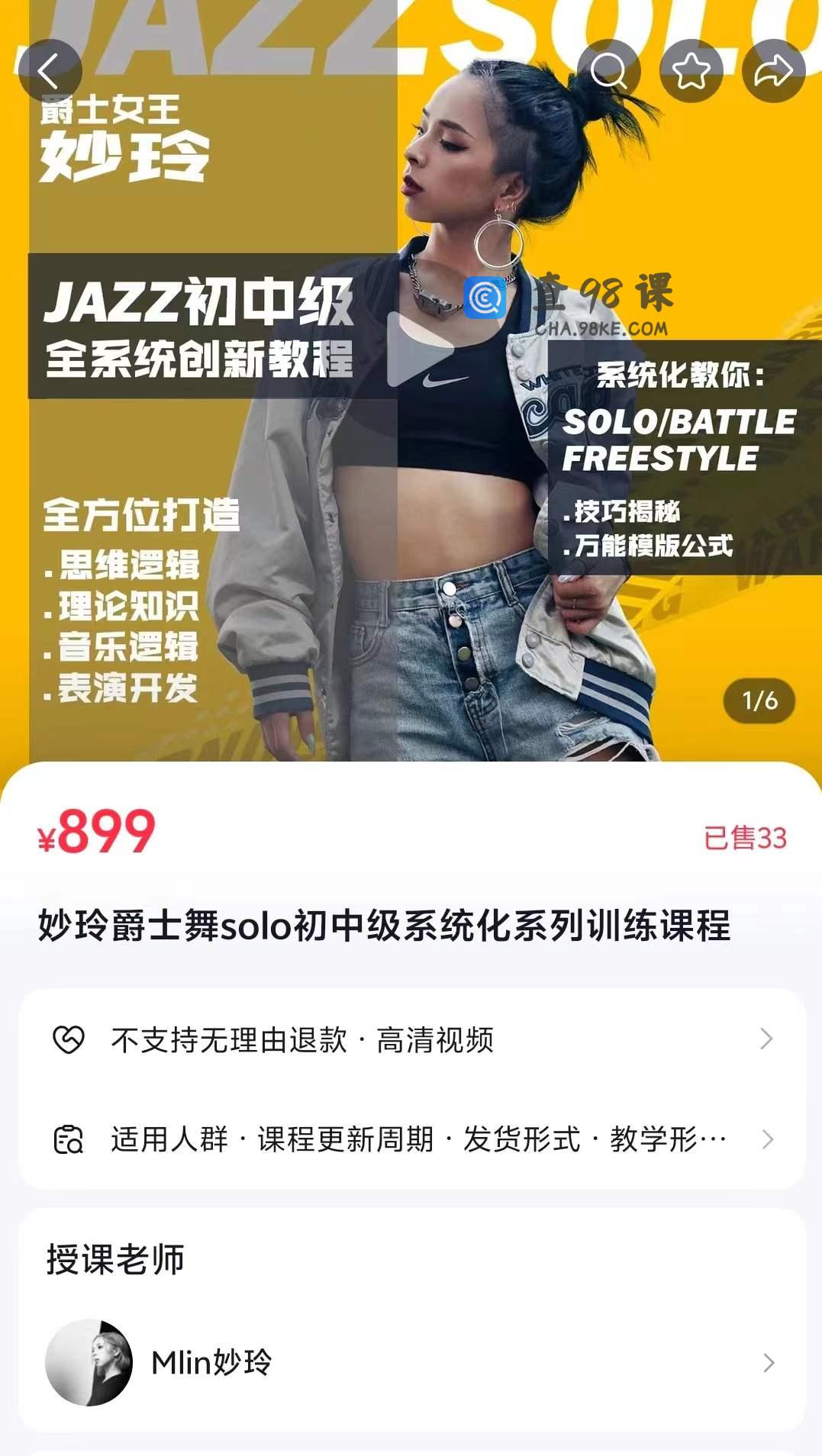
Task: Go back using the top-left arrow
Action: coord(50,72)
